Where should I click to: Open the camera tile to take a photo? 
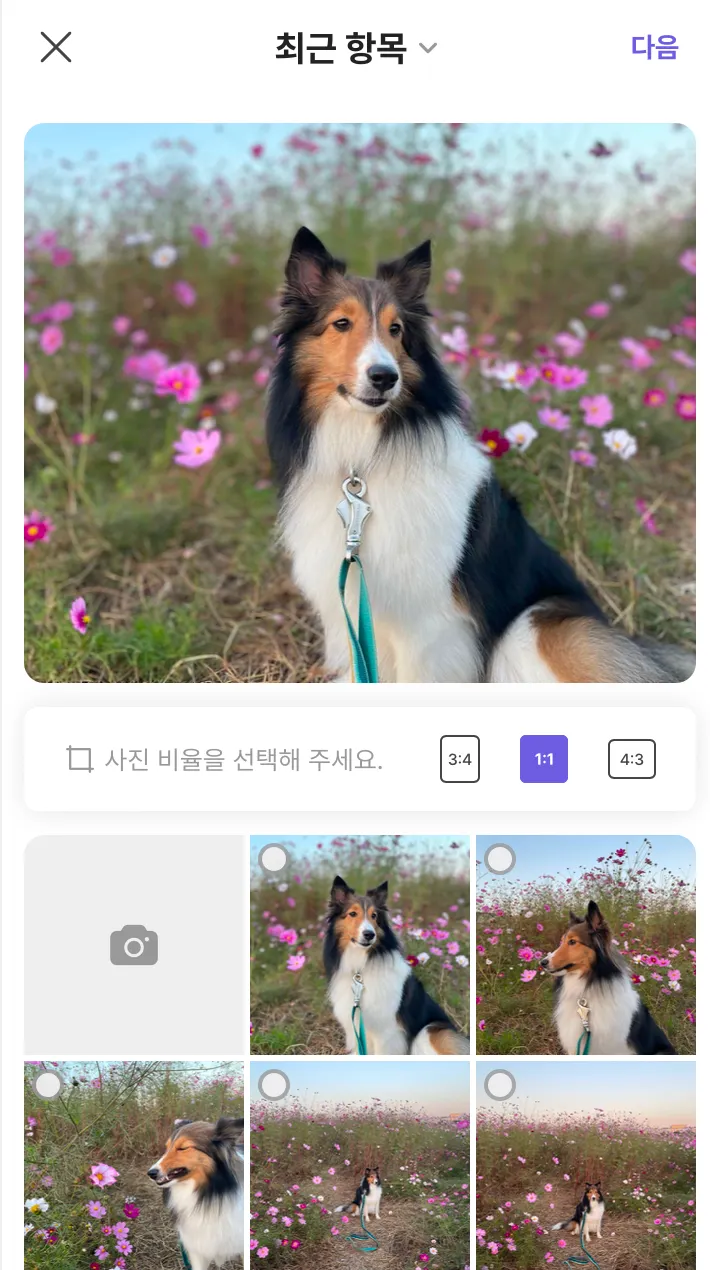tap(134, 945)
